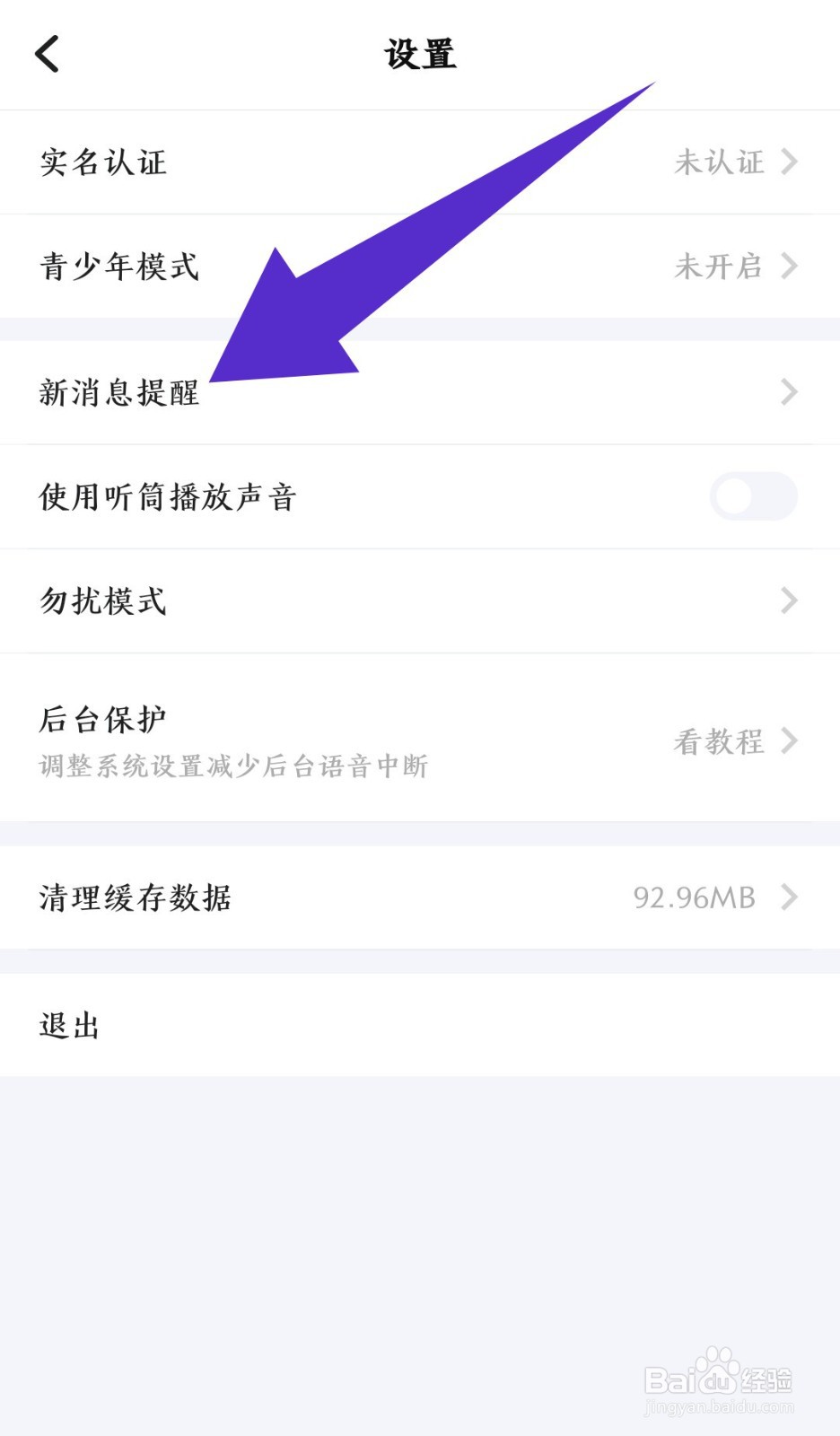Expand the 清理缓存数据 row chevron
This screenshot has height=1436, width=840.
(x=791, y=897)
